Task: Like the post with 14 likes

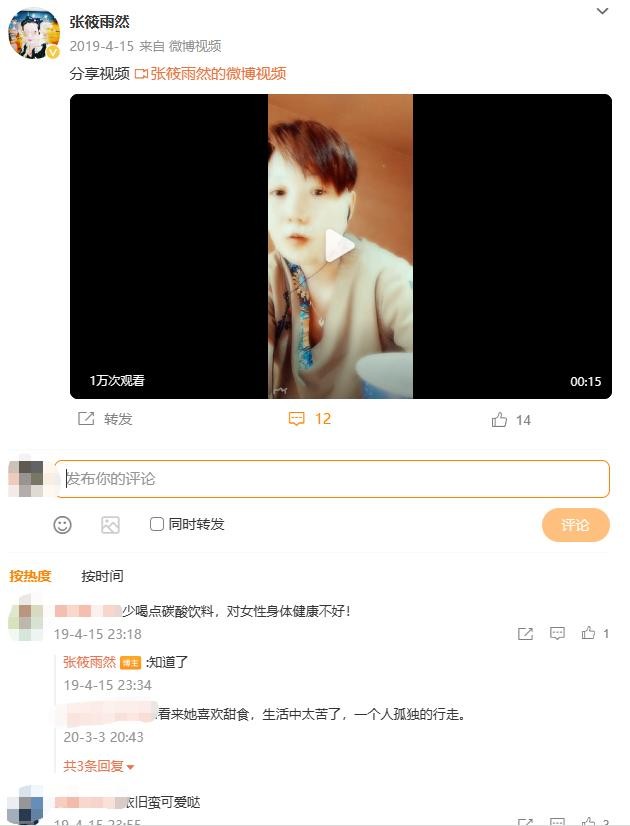Action: coord(511,420)
